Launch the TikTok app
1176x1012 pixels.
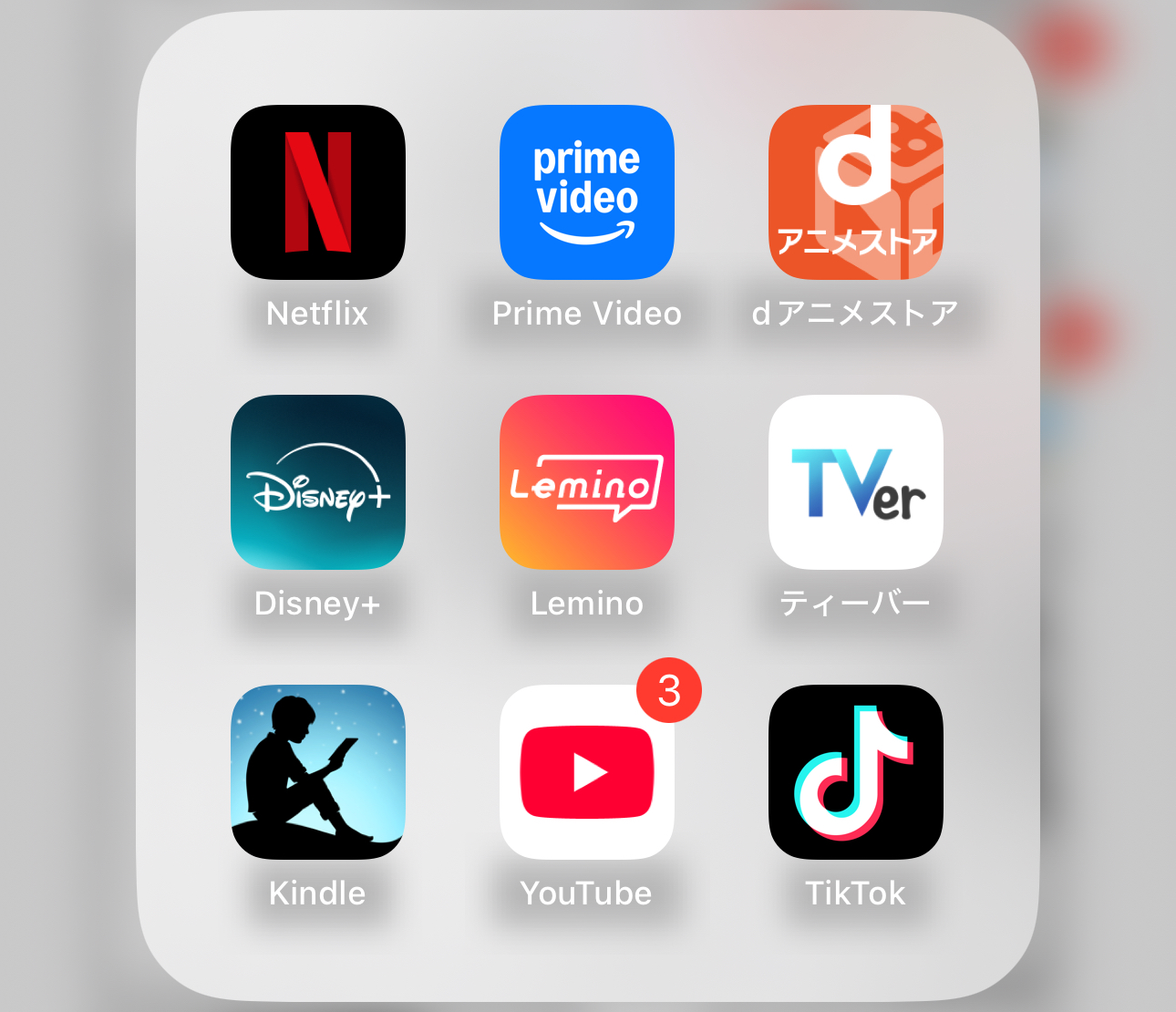855,772
